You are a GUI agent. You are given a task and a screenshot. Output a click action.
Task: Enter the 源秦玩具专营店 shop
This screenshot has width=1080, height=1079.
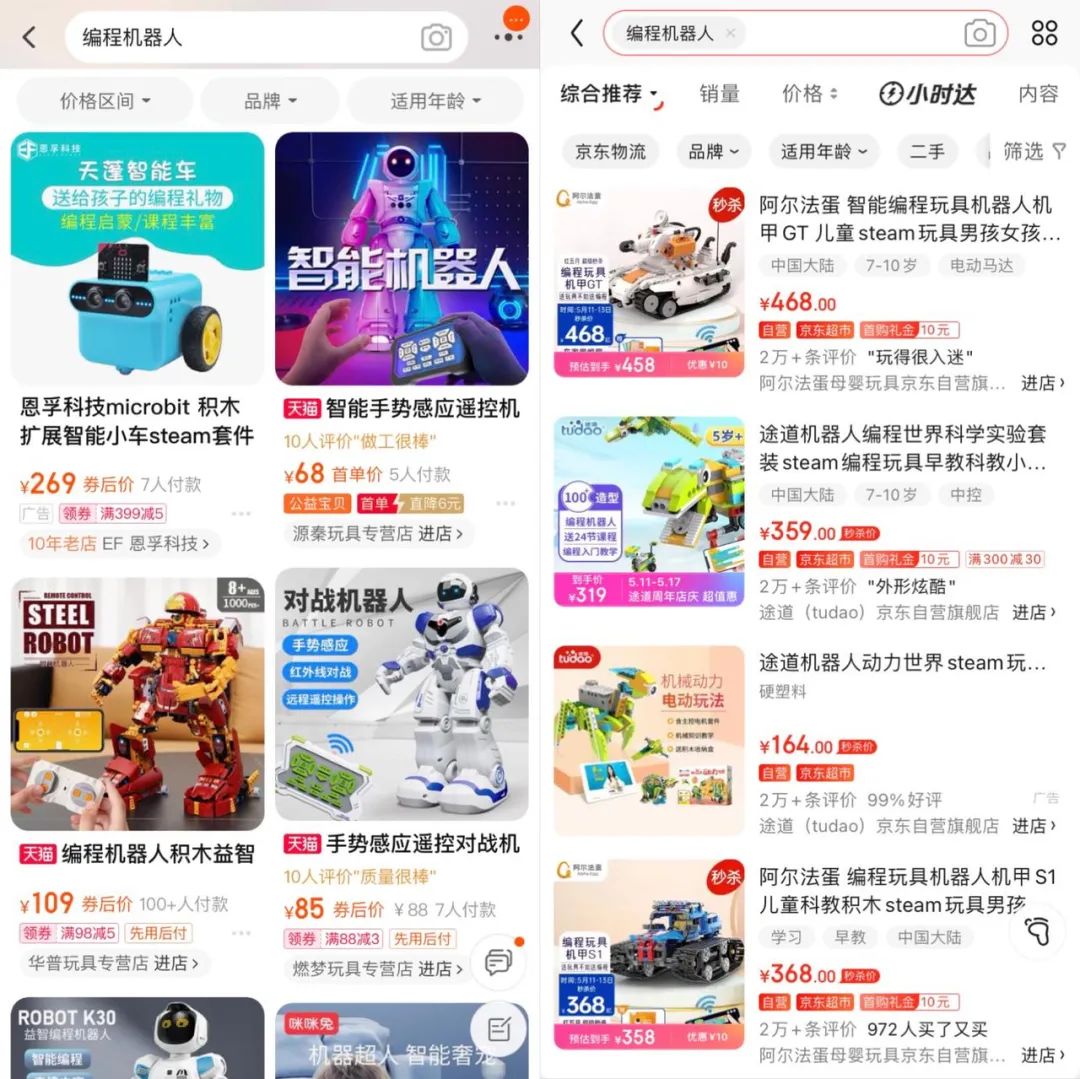[377, 534]
